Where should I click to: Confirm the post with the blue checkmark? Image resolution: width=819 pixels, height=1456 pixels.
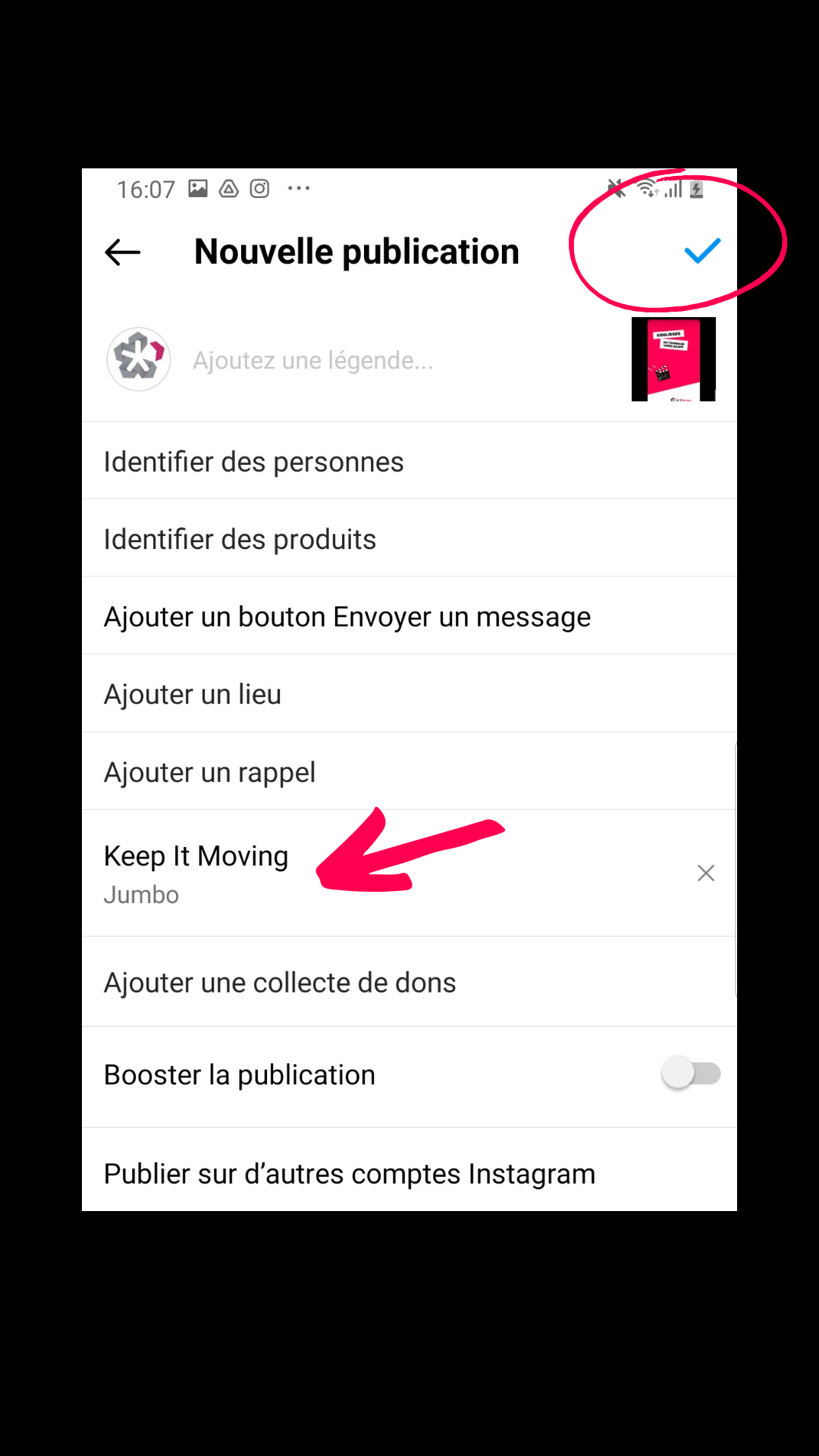tap(701, 251)
